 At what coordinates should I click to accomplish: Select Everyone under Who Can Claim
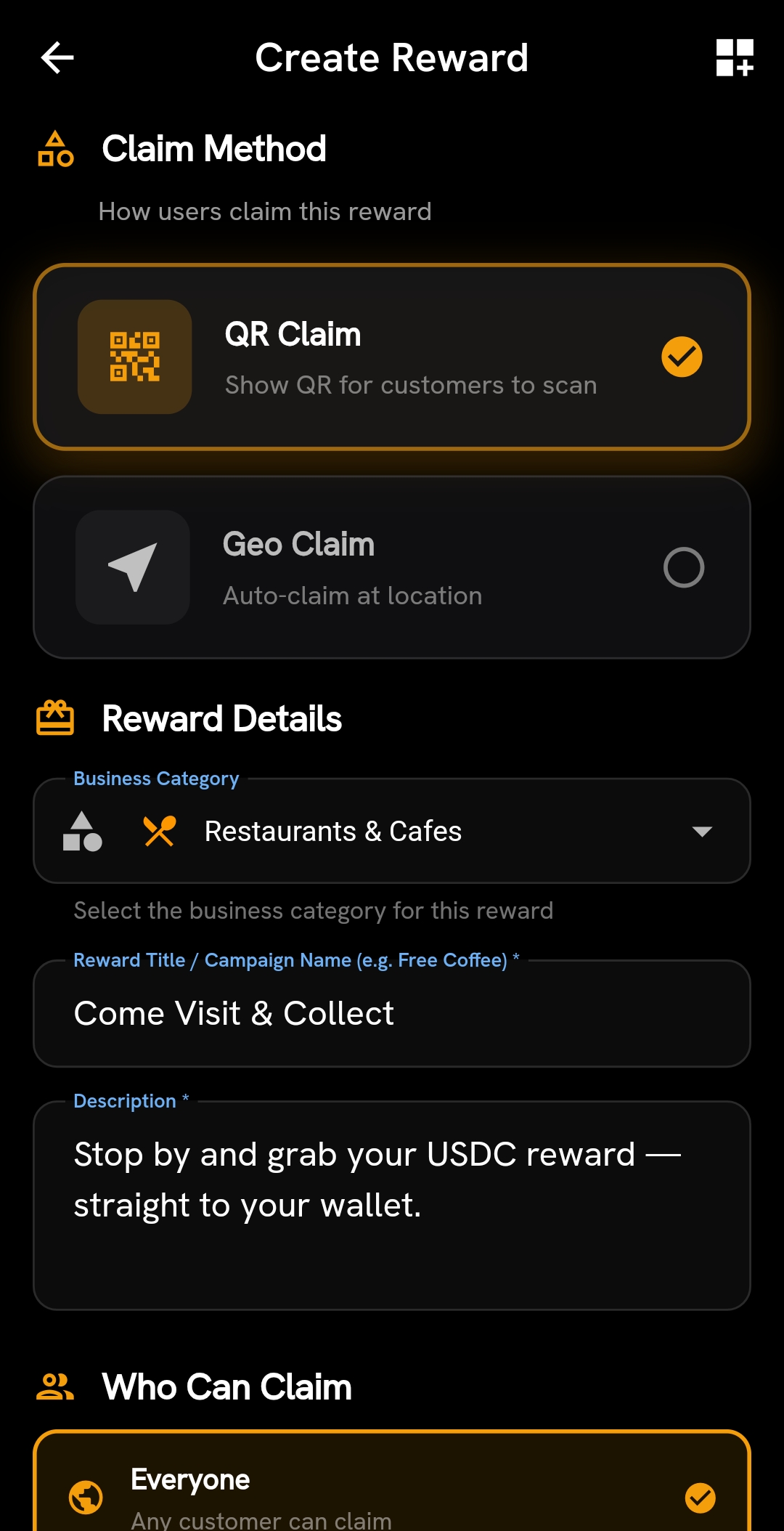click(x=392, y=1482)
